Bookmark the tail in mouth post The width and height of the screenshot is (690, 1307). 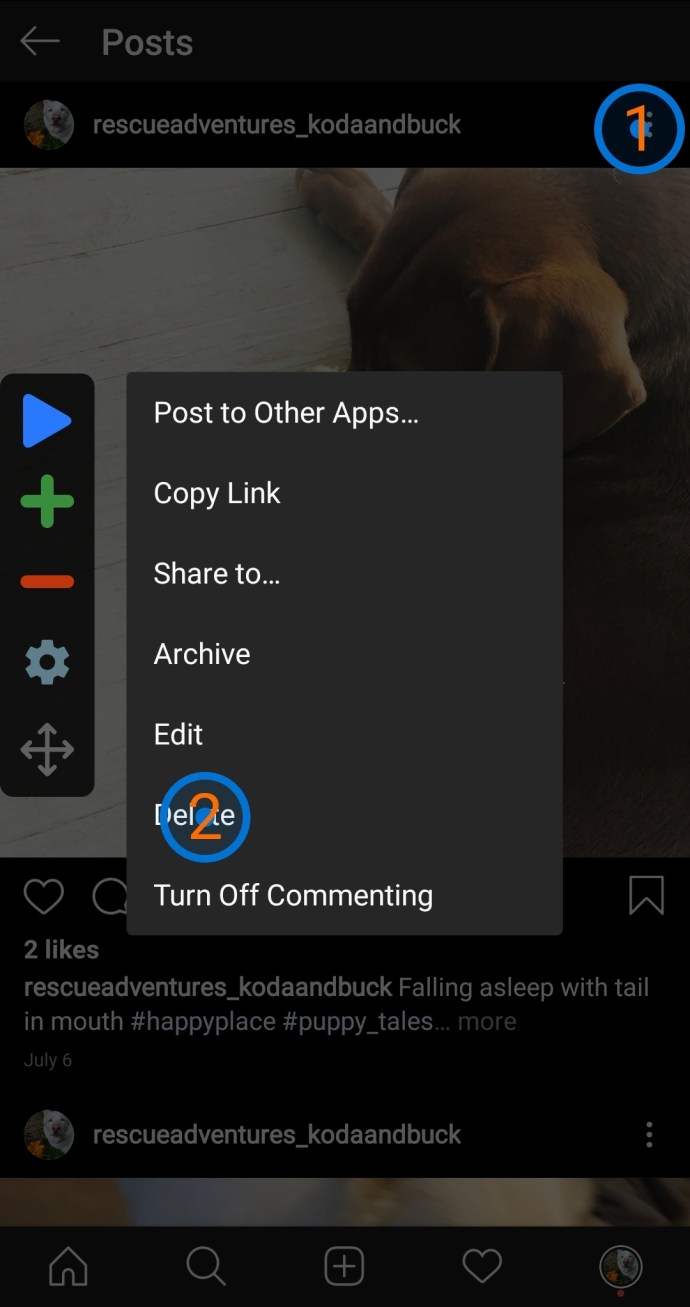point(646,896)
